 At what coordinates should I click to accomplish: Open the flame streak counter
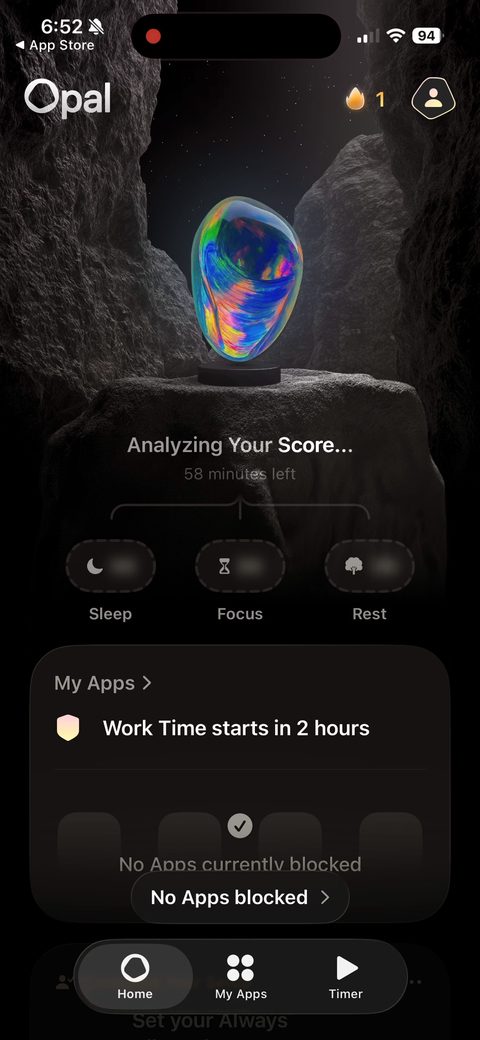tap(365, 99)
